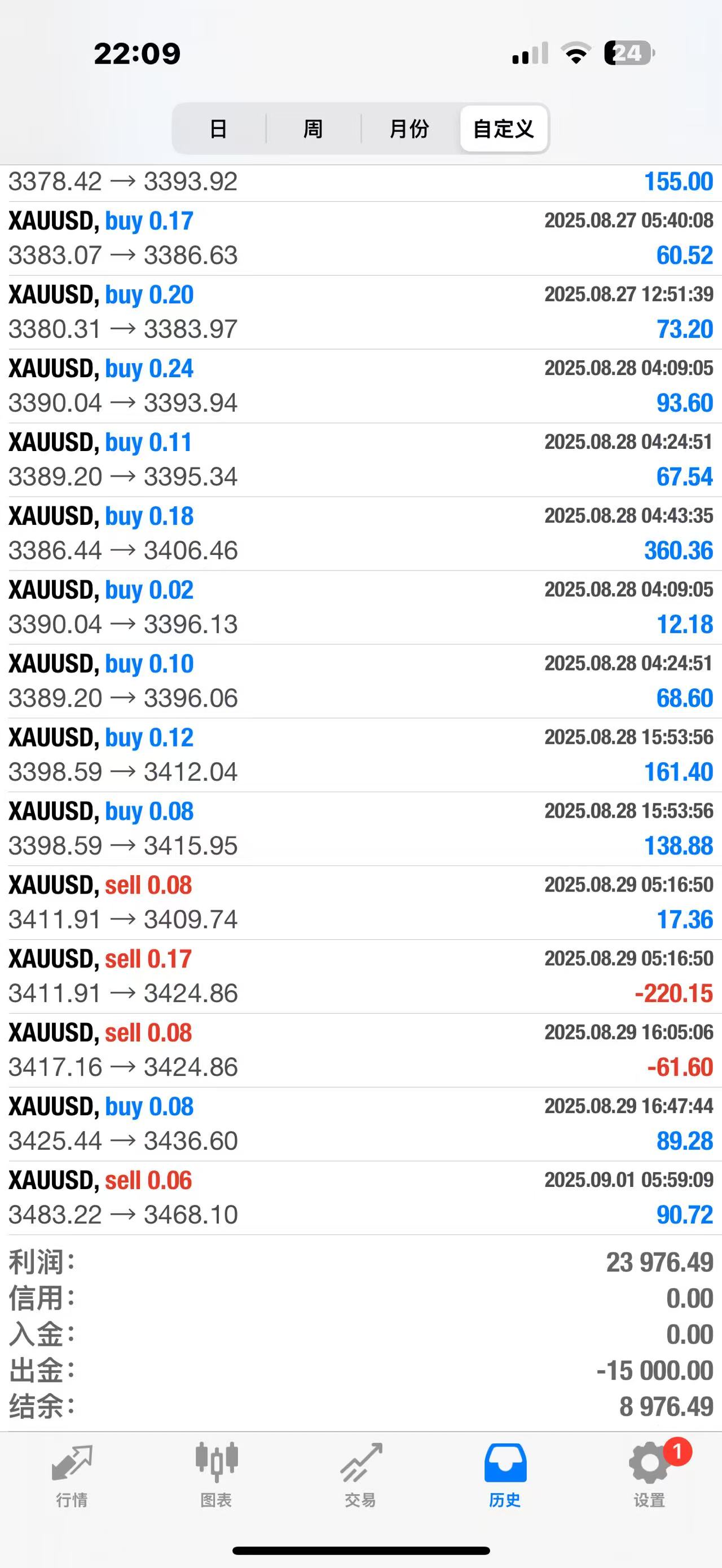Open details of buy 0.18 trade profit 360.36
The width and height of the screenshot is (722, 1568).
[360, 534]
